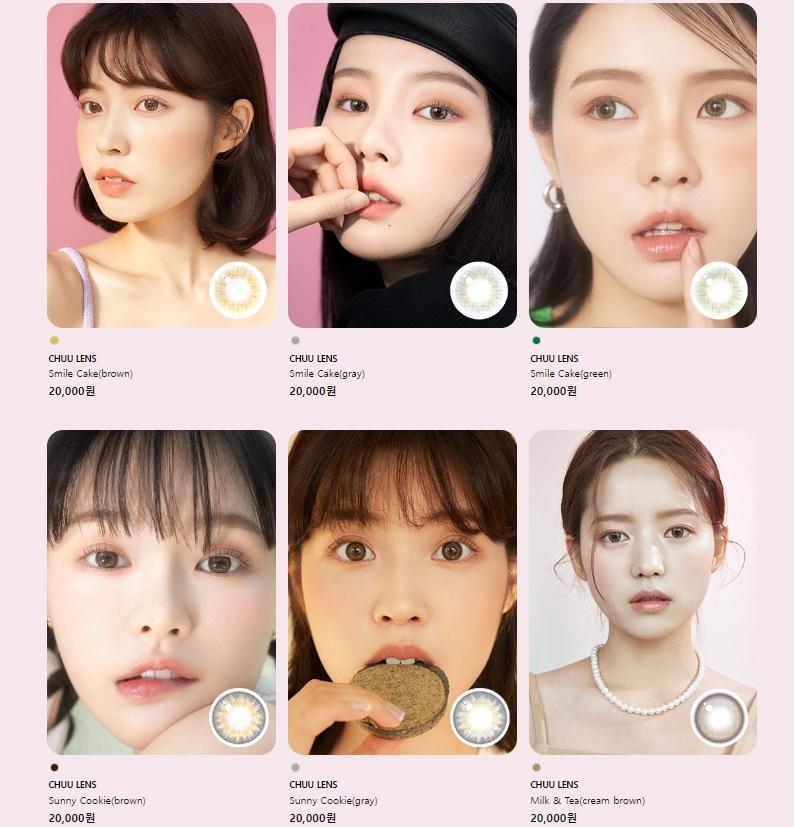The image size is (794, 827).
Task: Open the Milk & Tea(cream brown) product
Action: 642,592
